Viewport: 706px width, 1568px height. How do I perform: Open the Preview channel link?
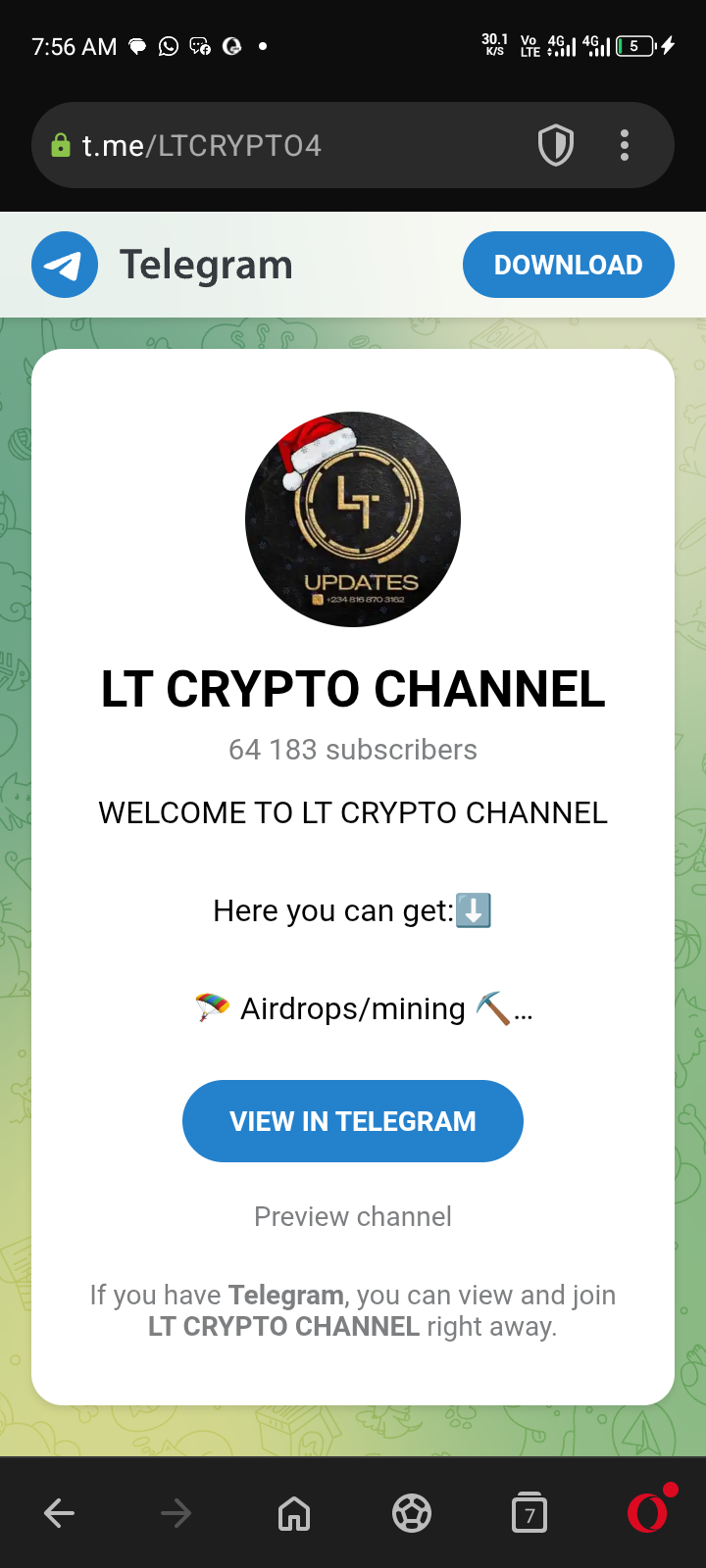pos(353,1216)
